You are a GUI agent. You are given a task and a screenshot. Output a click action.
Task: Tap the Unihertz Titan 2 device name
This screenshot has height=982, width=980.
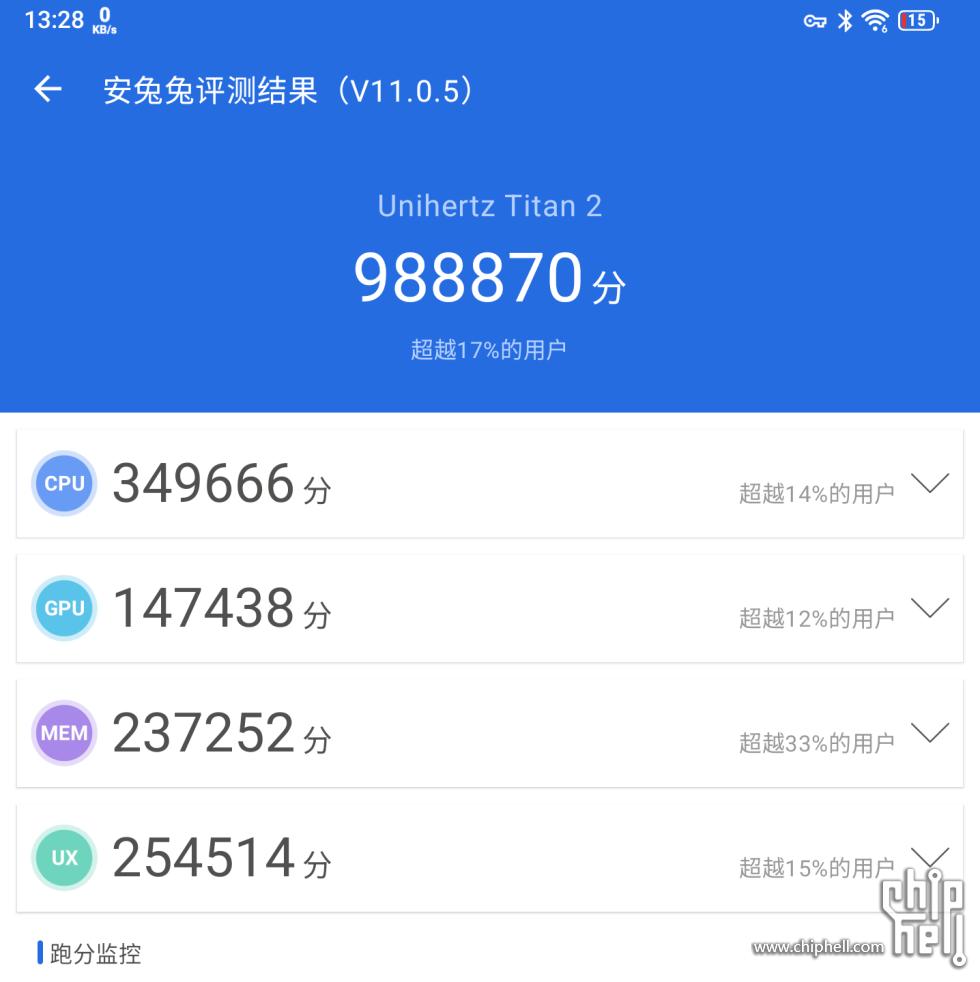click(x=489, y=206)
